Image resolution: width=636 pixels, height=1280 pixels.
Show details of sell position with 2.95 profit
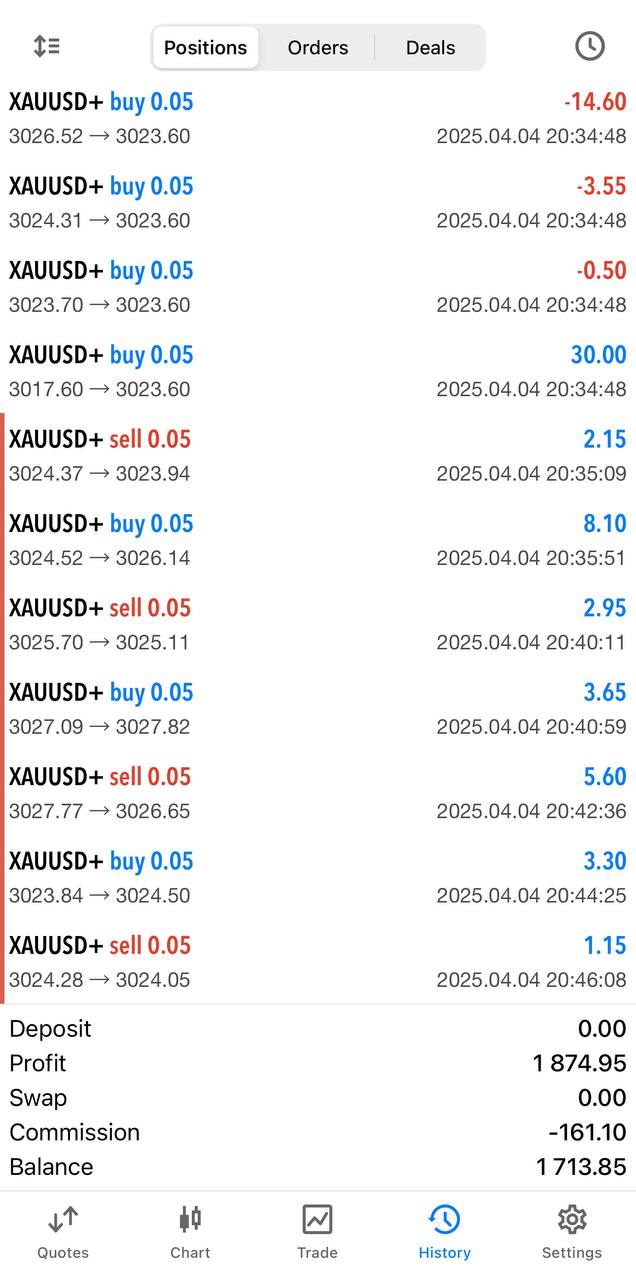coord(318,624)
